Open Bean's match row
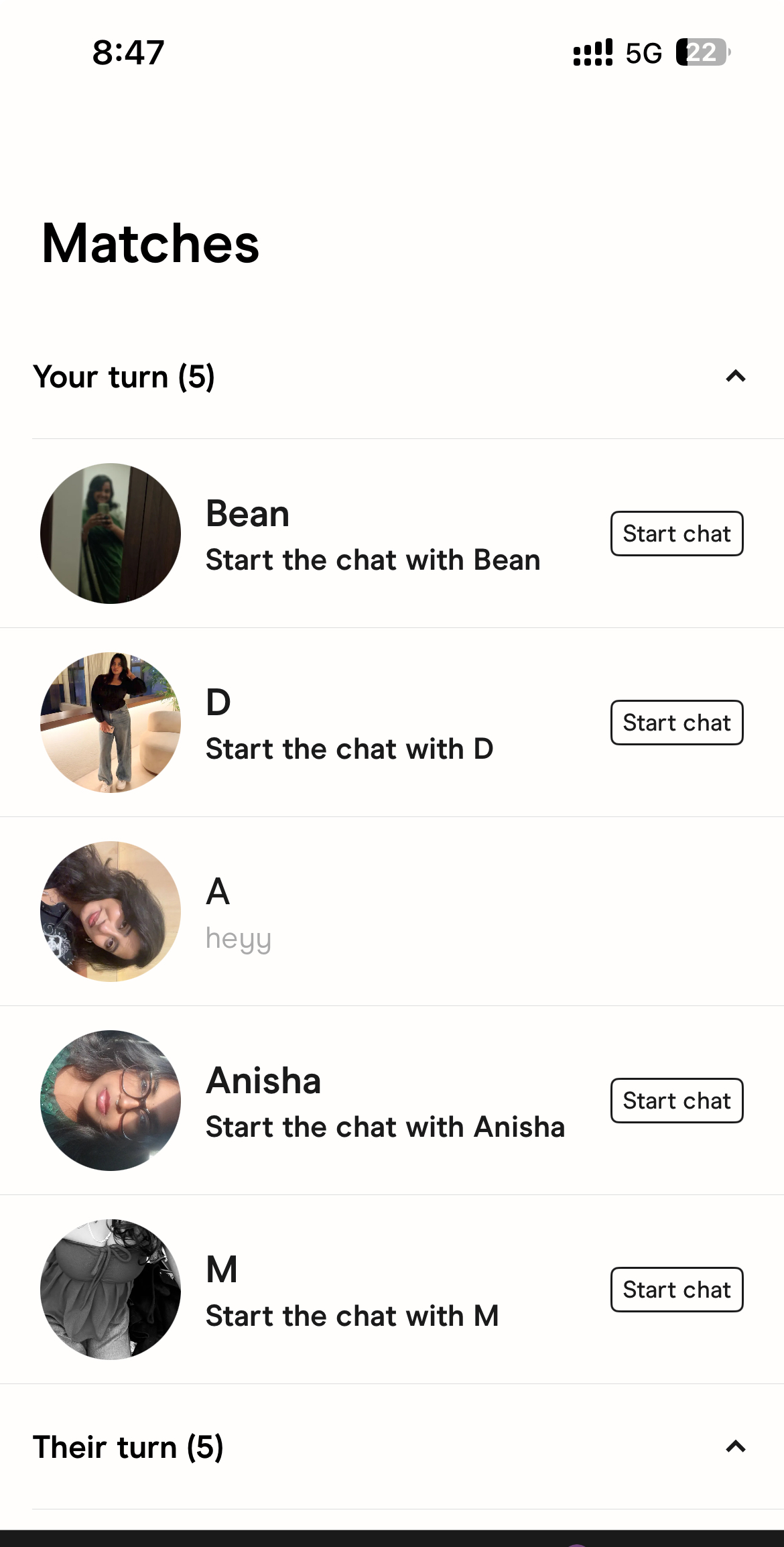Screen dimensions: 784x1547 pyautogui.click(x=372, y=535)
